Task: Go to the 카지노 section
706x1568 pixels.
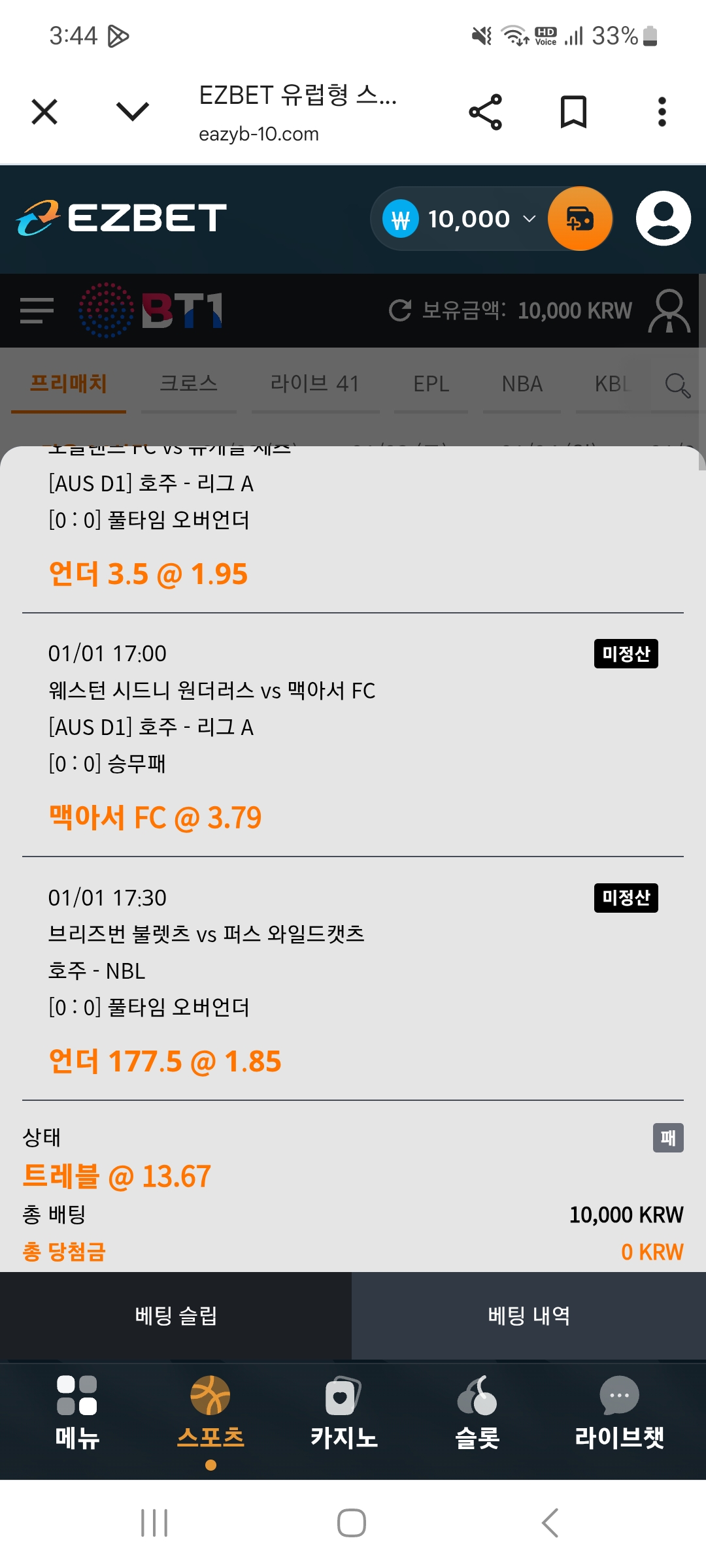Action: [344, 1411]
